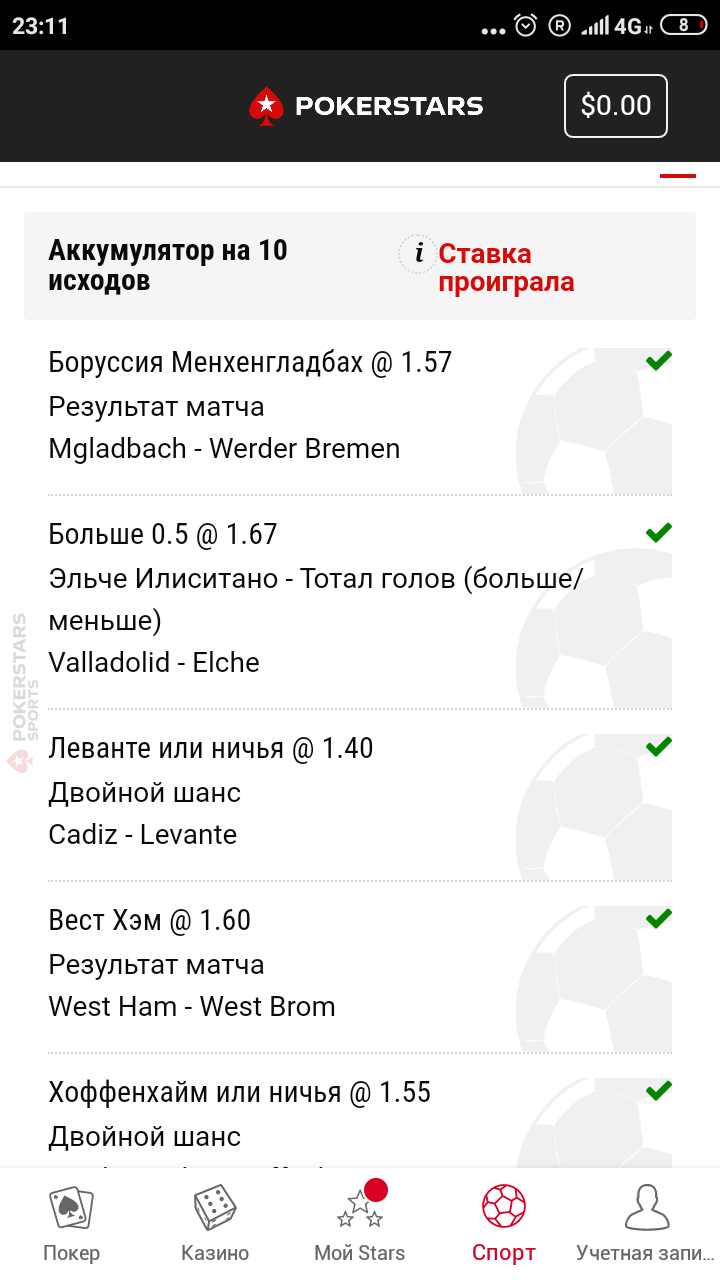This screenshot has width=720, height=1280.
Task: Open the Учетная запись tab
Action: tap(648, 1224)
